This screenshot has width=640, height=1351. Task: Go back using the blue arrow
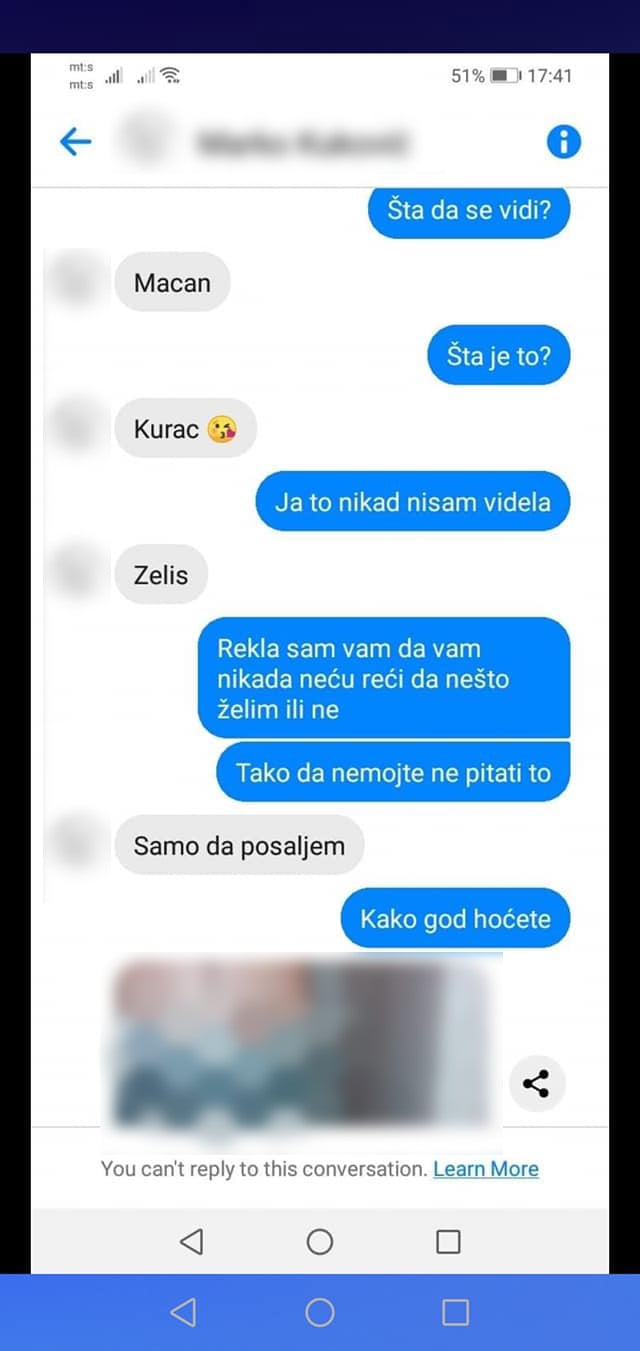(75, 142)
